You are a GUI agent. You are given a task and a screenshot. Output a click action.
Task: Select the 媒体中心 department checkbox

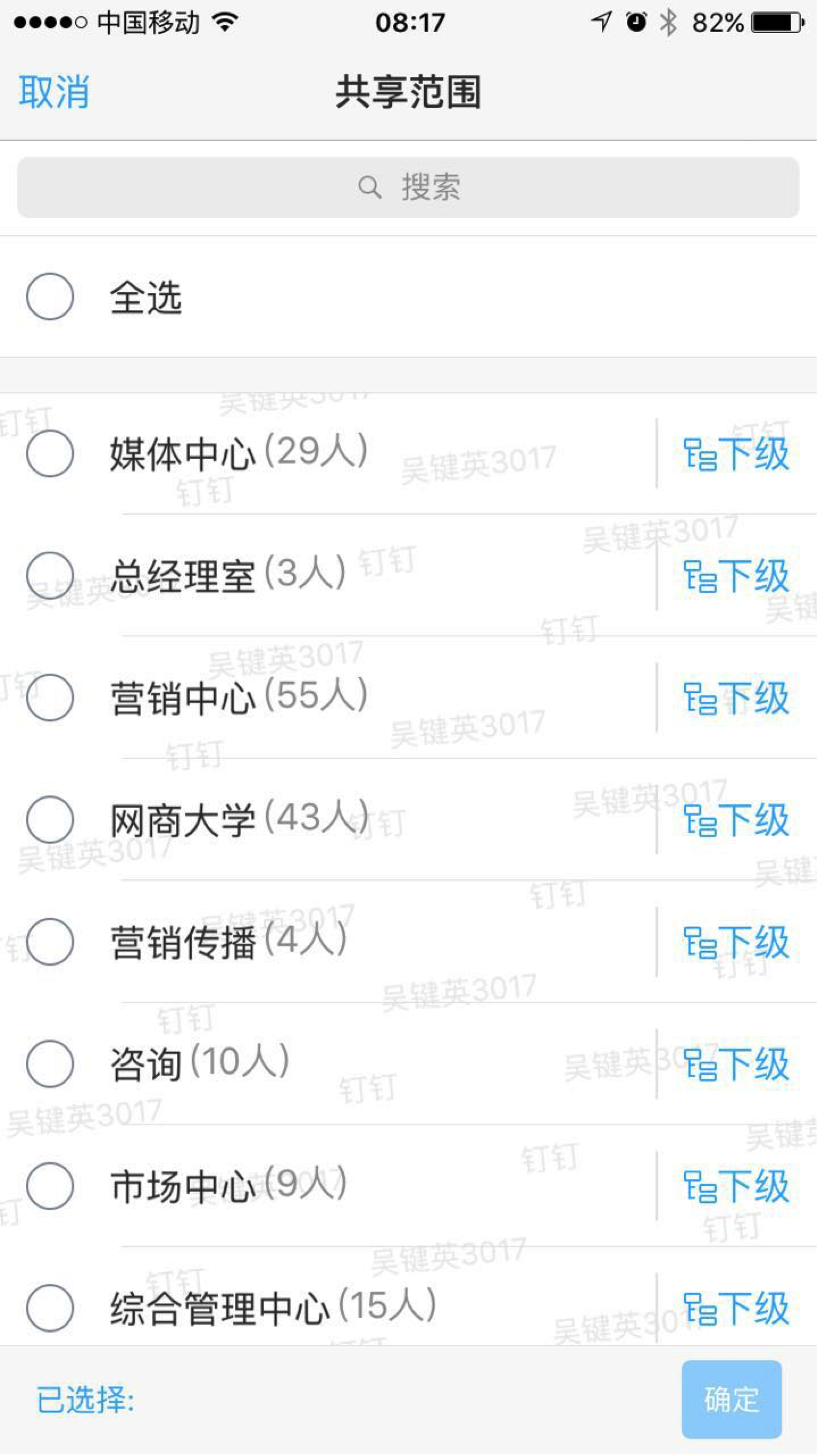pyautogui.click(x=50, y=454)
